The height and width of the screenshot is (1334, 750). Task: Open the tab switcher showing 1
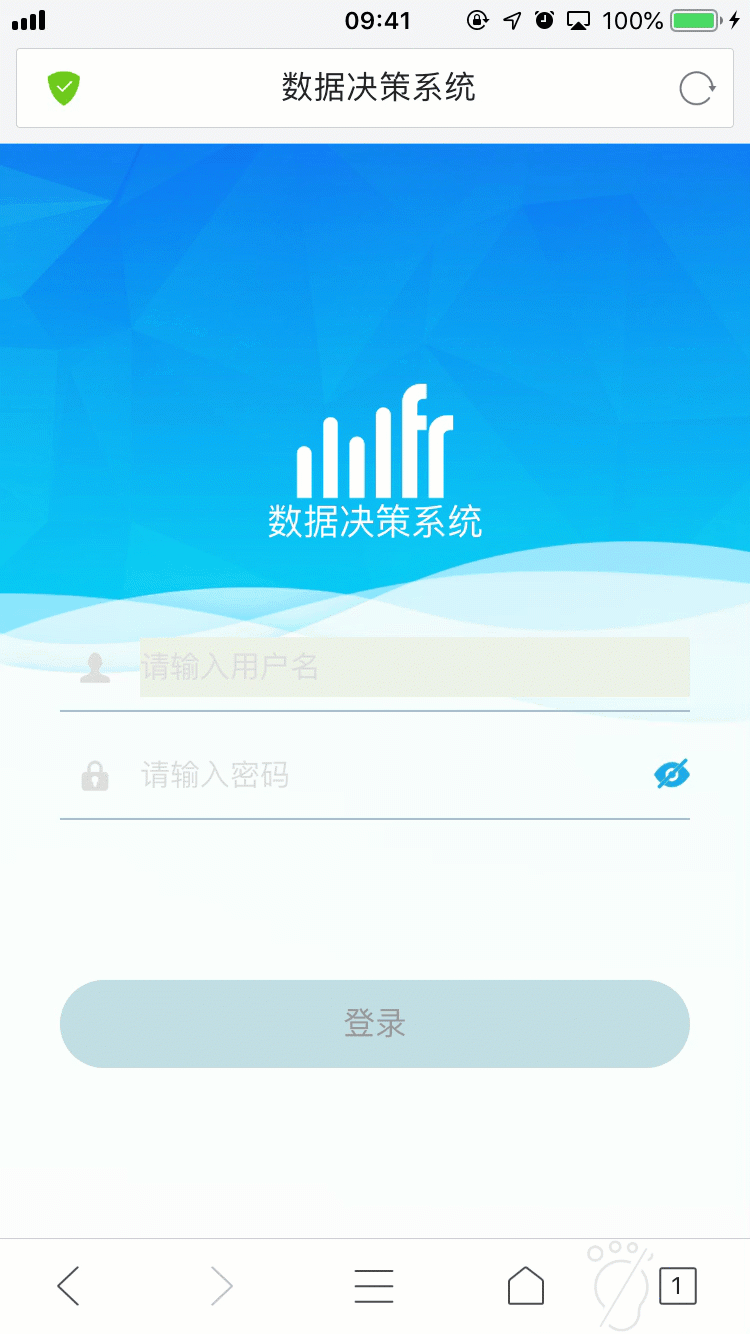(677, 1286)
